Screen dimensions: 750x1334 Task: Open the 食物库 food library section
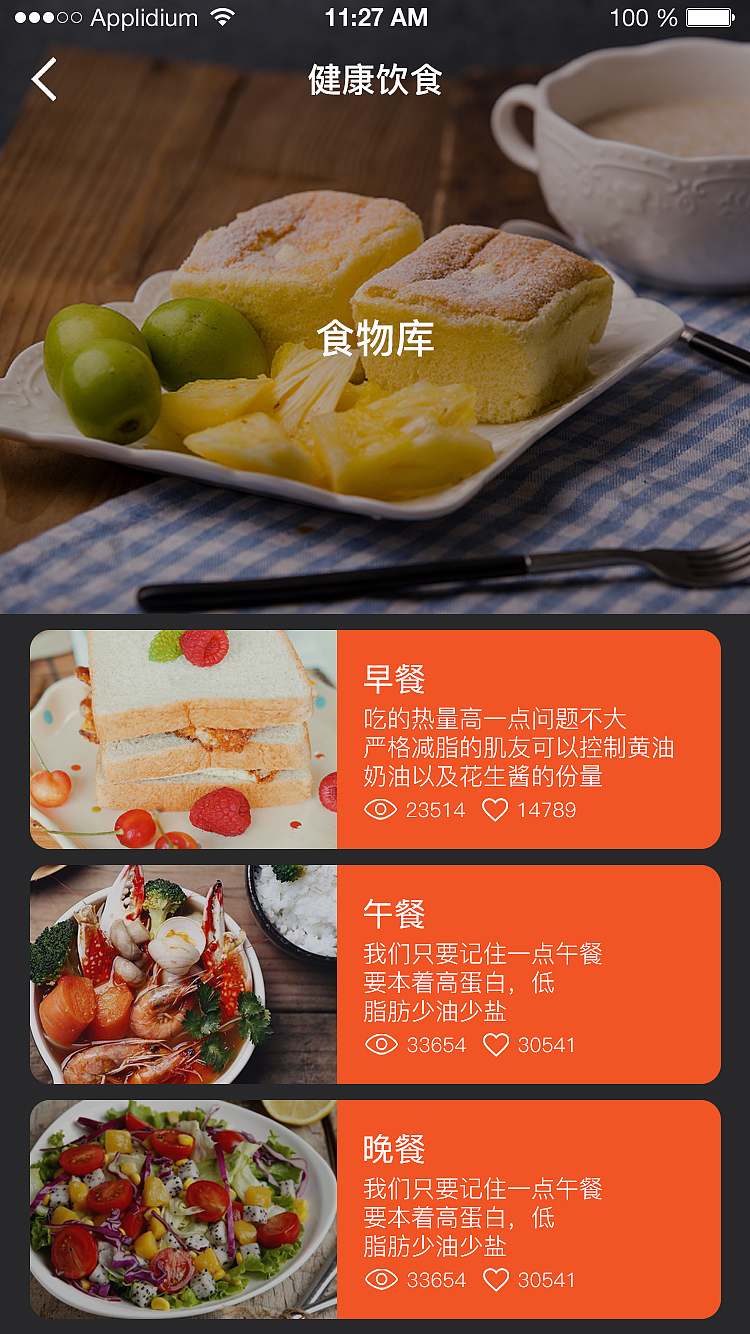pyautogui.click(x=375, y=340)
